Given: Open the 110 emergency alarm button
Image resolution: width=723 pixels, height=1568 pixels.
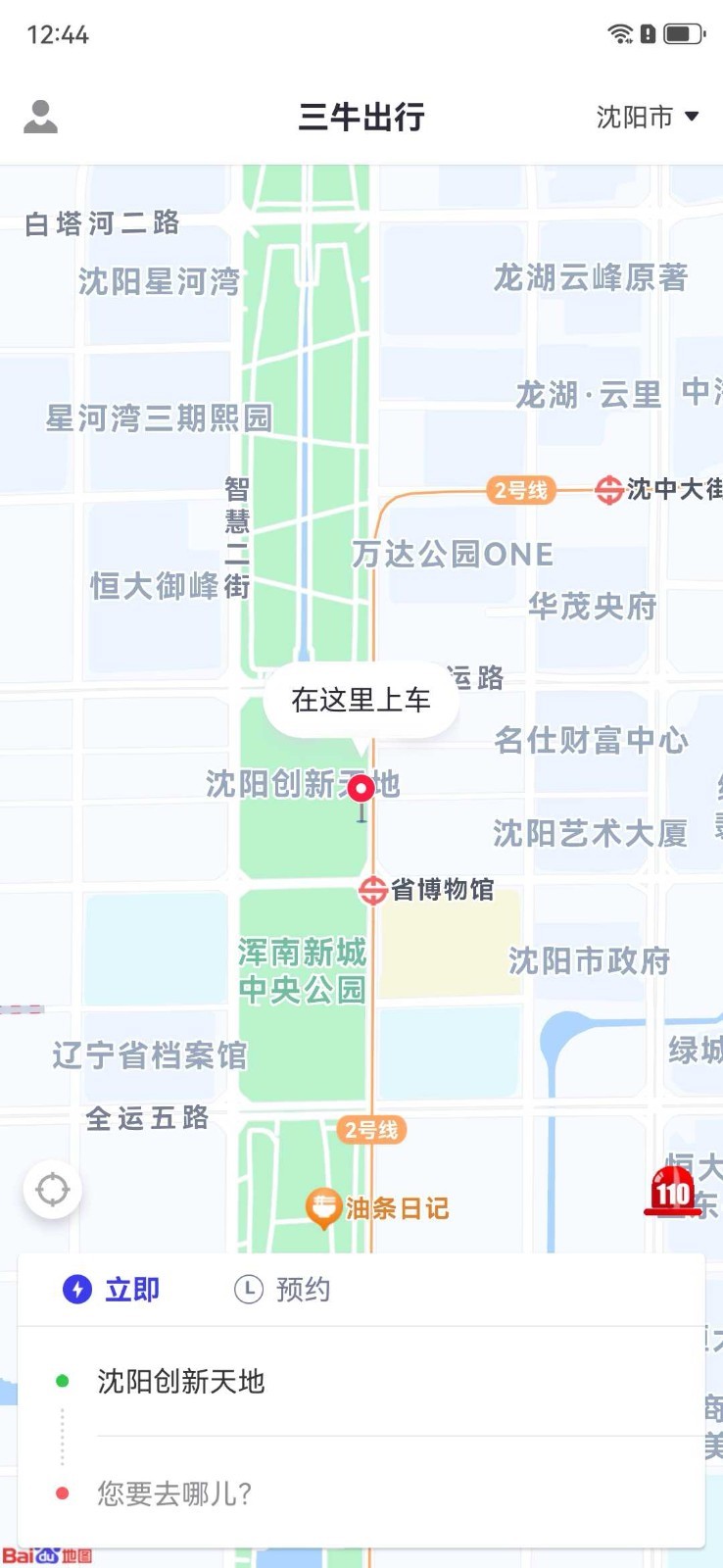Looking at the screenshot, I should click(x=673, y=1192).
